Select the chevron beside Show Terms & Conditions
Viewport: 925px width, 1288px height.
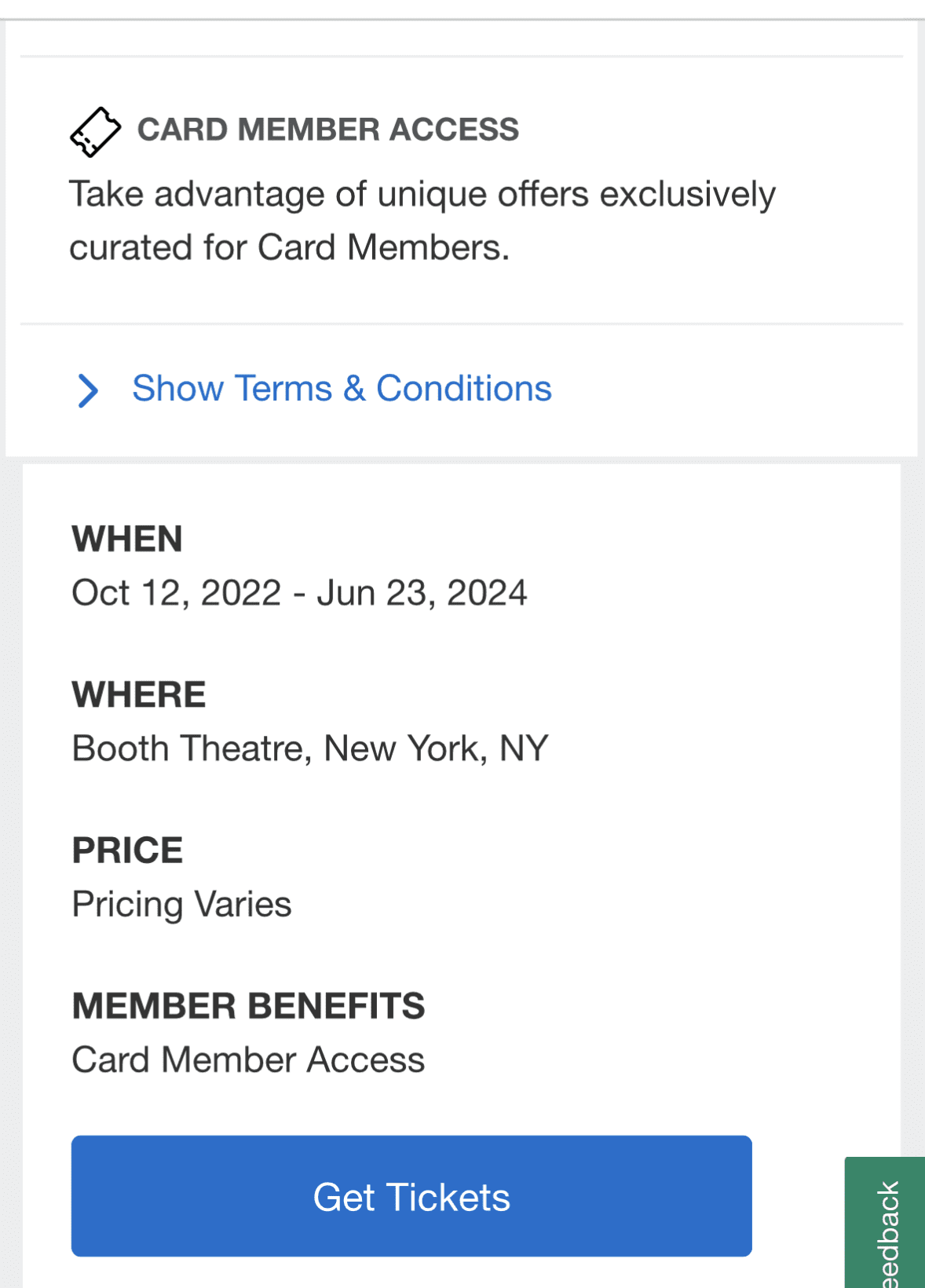(x=89, y=390)
